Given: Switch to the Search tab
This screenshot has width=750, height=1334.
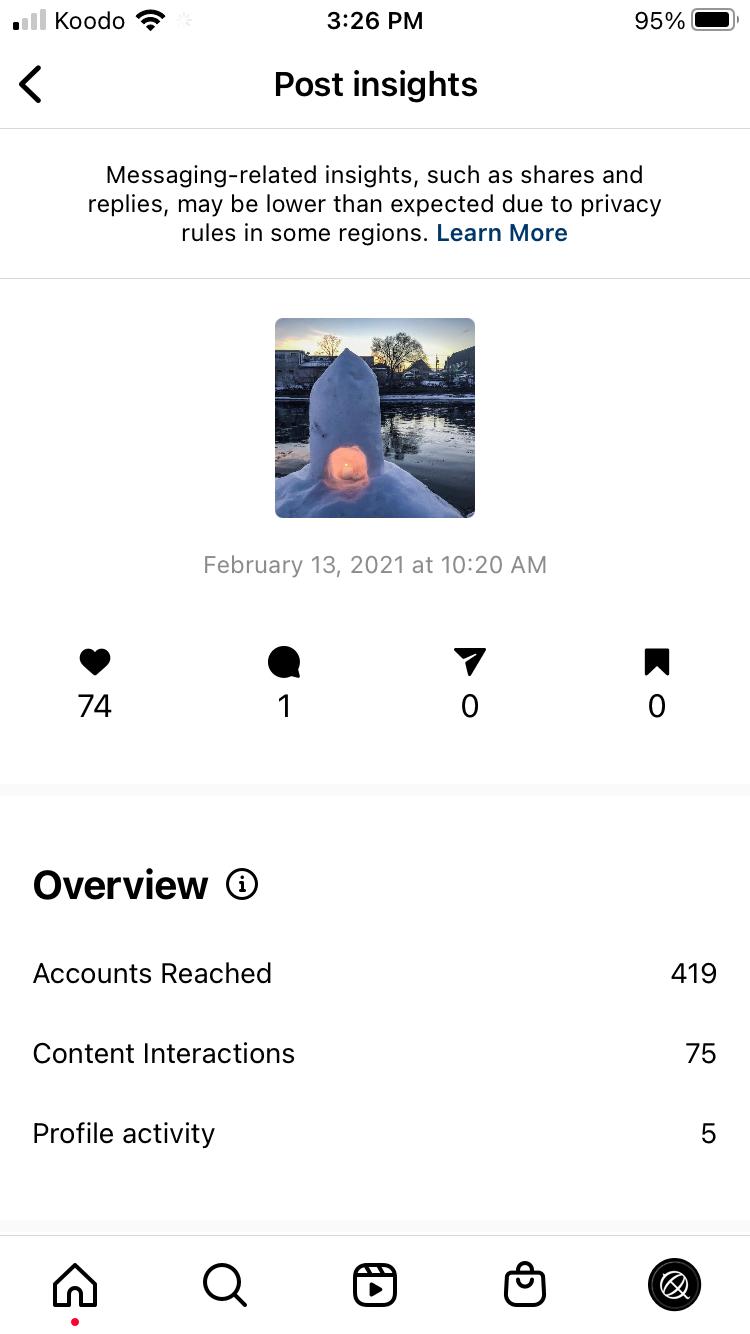Looking at the screenshot, I should 225,1285.
